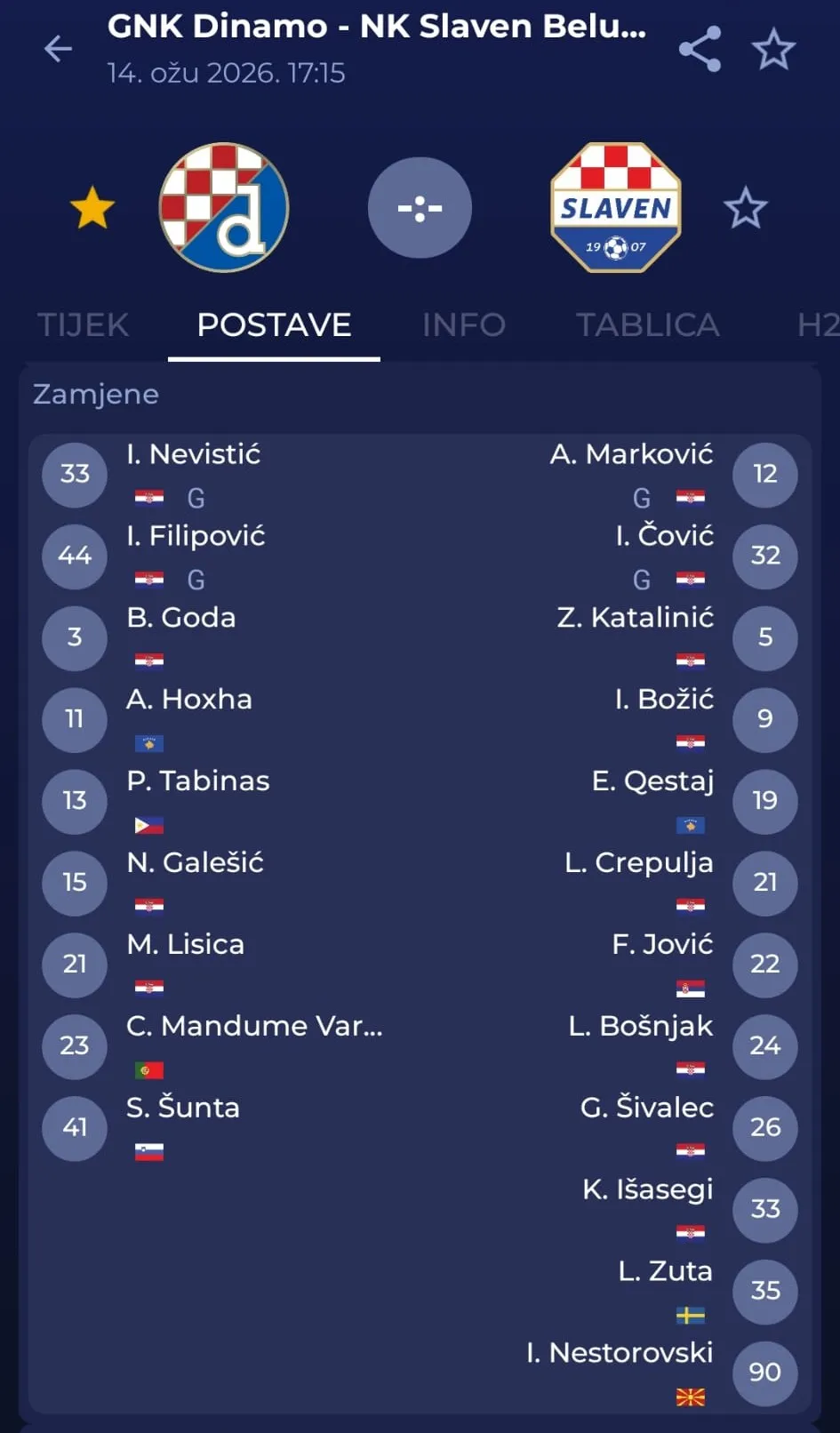840x1433 pixels.
Task: View P. Tabinas profile
Action: [197, 781]
